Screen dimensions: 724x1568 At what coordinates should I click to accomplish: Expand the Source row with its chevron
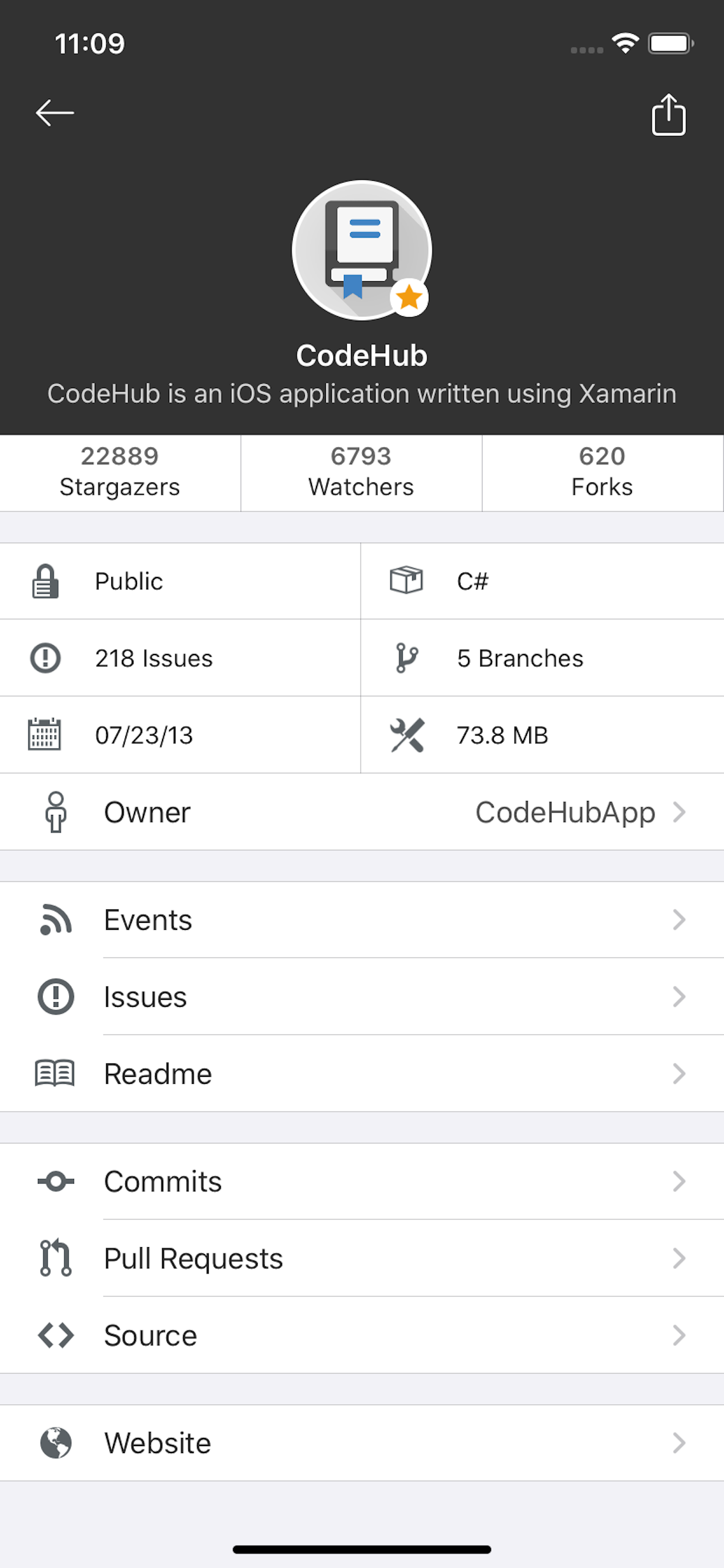680,1335
